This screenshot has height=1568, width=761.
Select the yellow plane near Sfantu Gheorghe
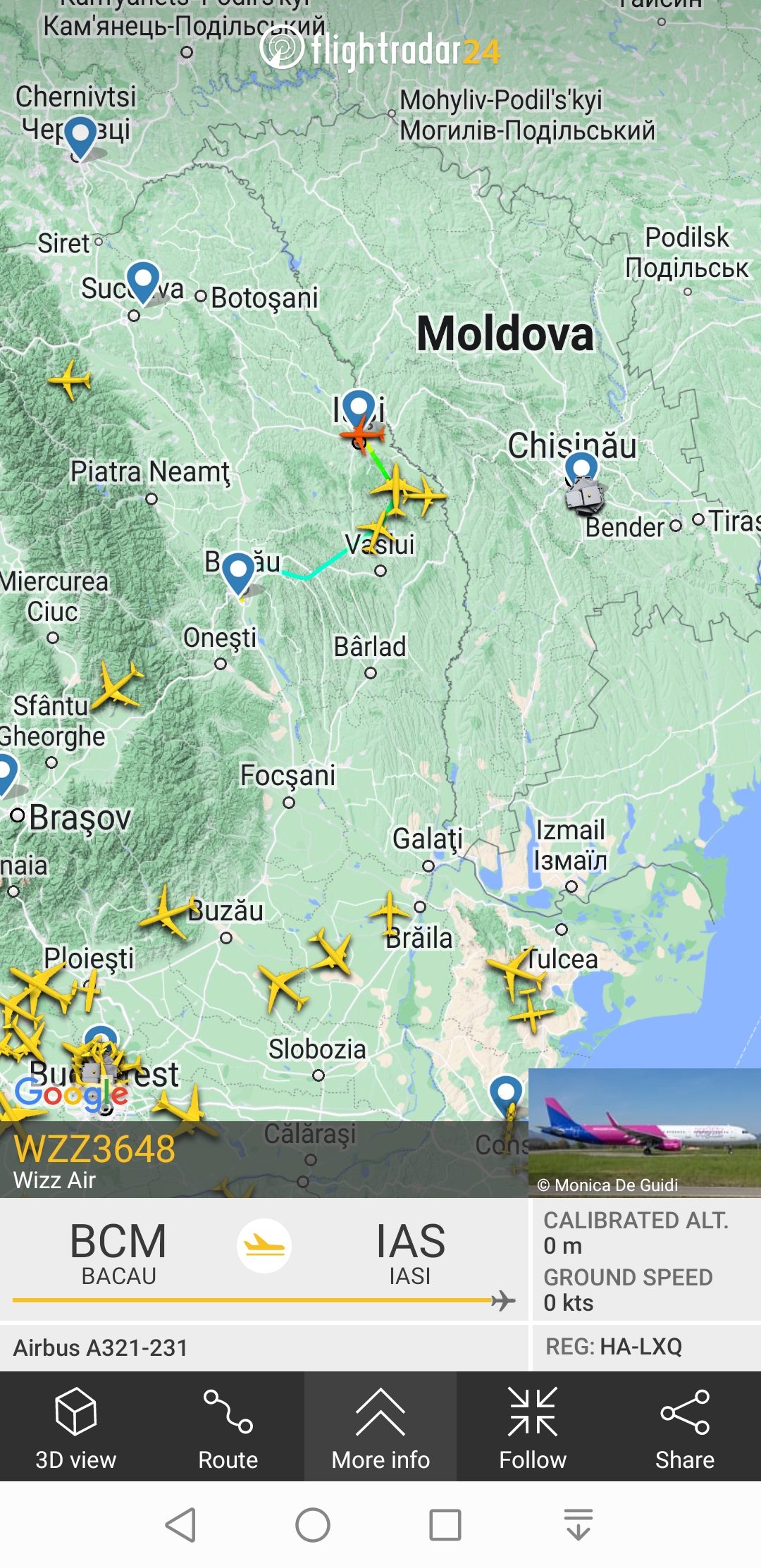coord(117,685)
